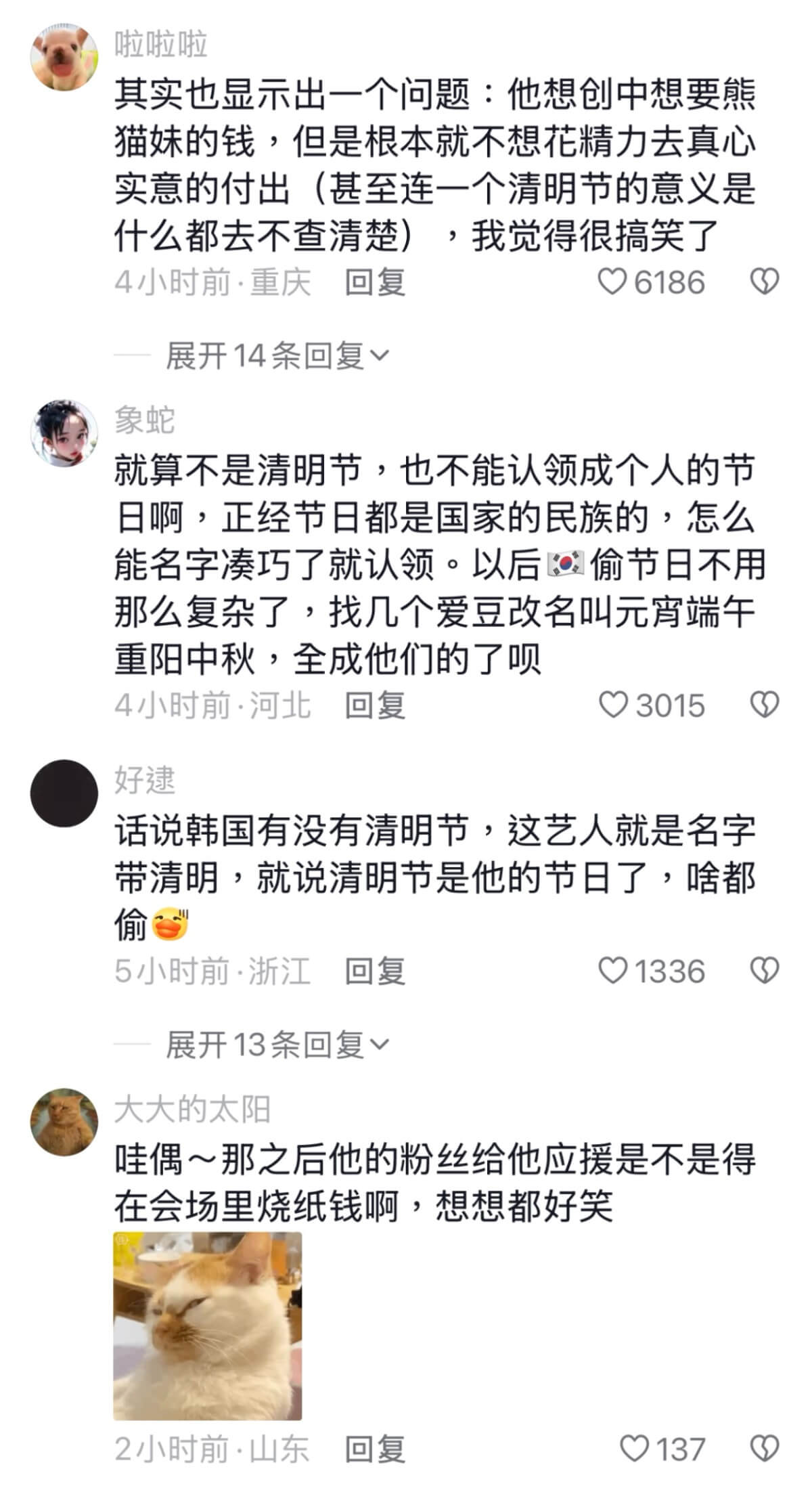The width and height of the screenshot is (812, 1490).
Task: Reply to 好逮's comment
Action: 375,971
